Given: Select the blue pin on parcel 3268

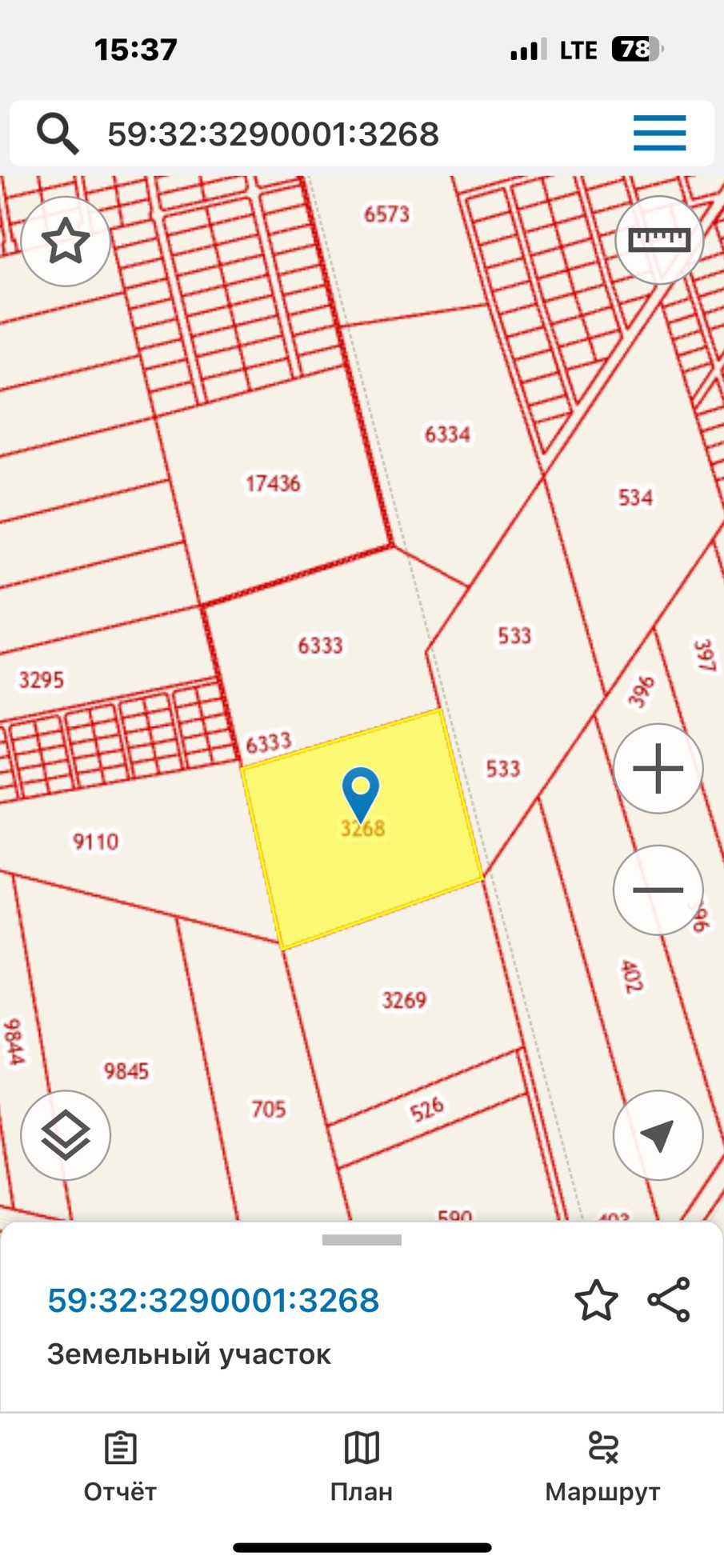Looking at the screenshot, I should pos(361,792).
